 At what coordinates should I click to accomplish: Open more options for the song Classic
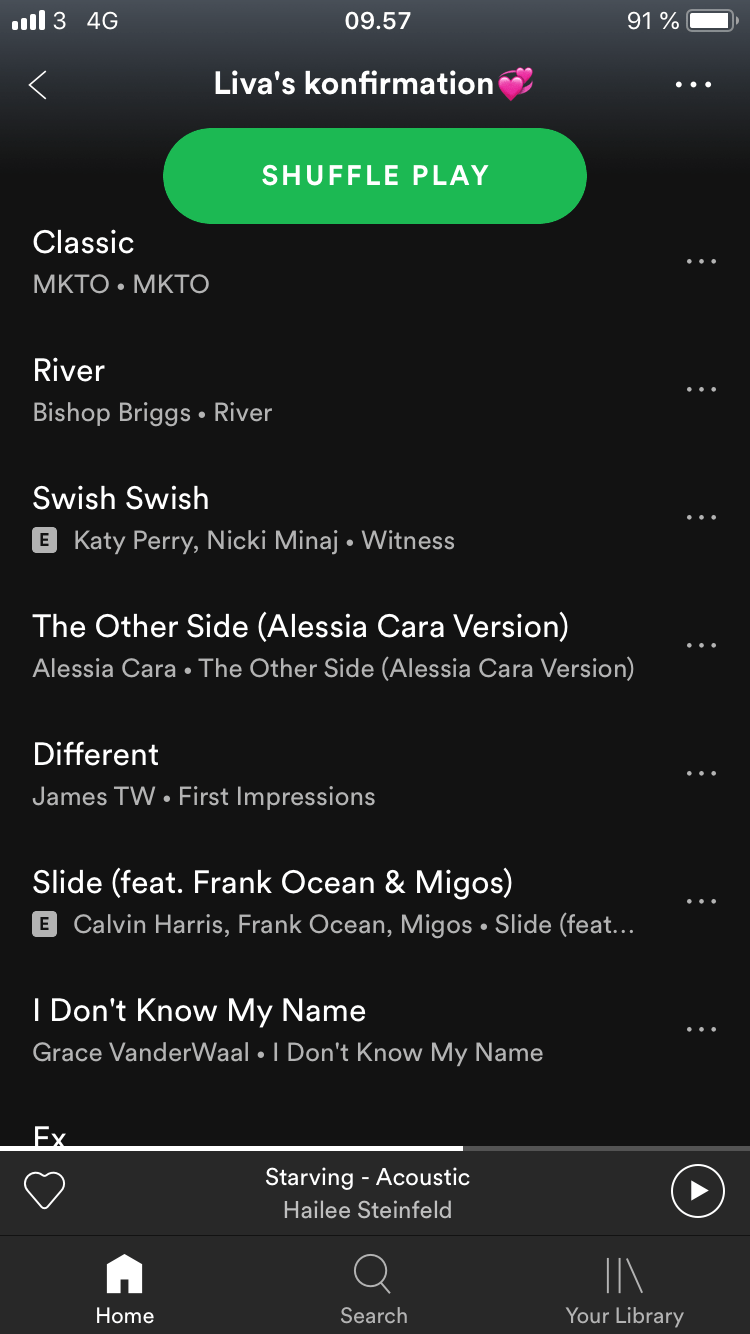pos(701,262)
